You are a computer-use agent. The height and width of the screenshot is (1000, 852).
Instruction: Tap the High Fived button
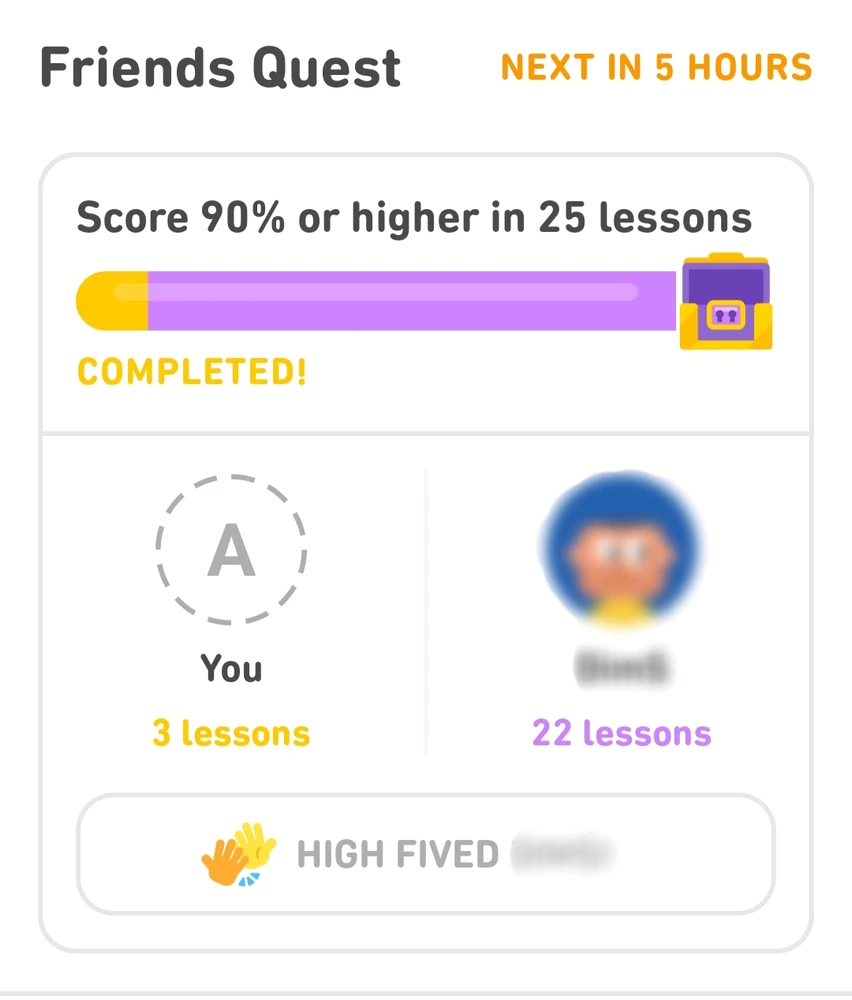pyautogui.click(x=426, y=854)
